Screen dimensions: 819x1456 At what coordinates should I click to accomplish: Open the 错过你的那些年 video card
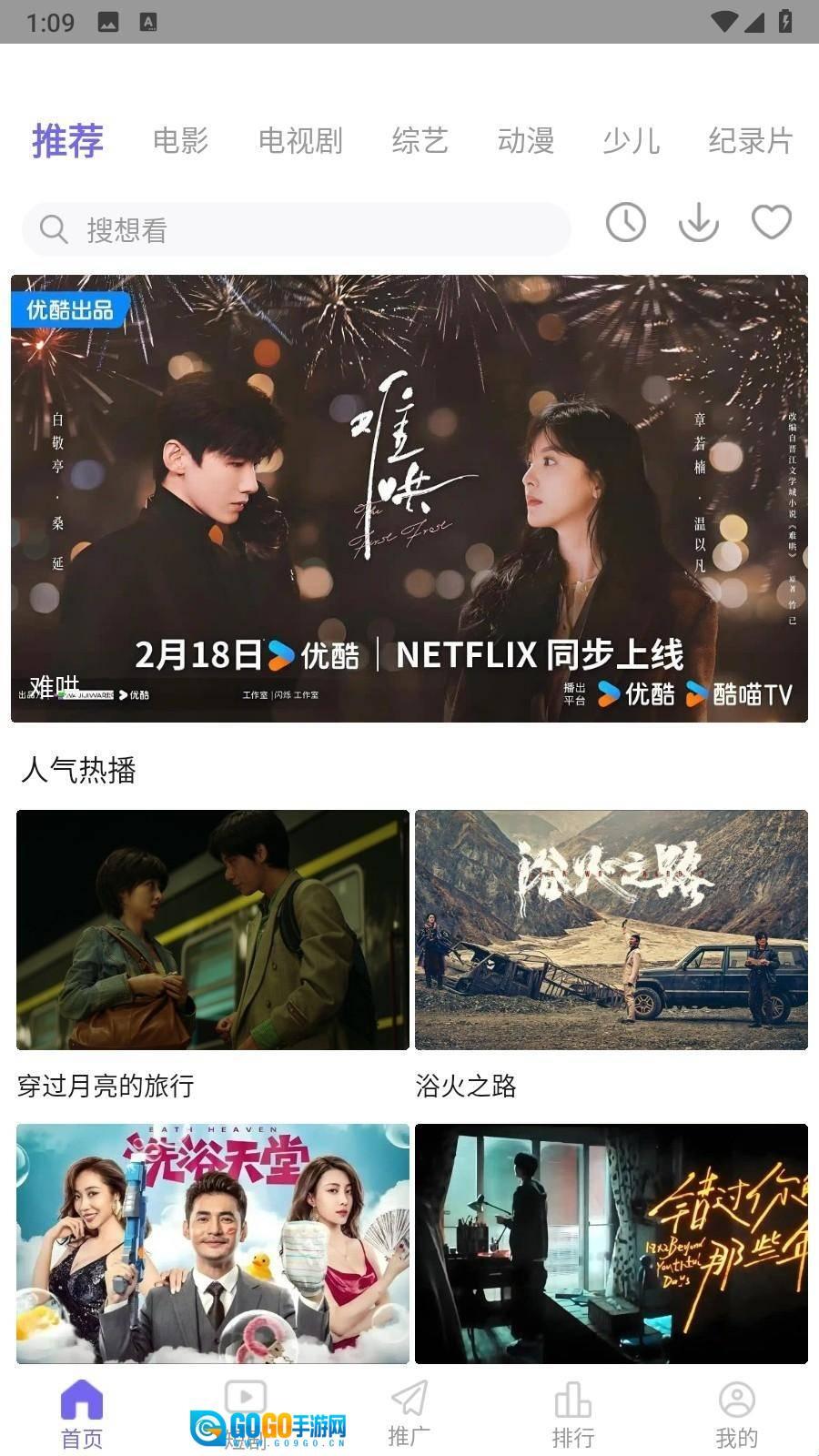(612, 1243)
